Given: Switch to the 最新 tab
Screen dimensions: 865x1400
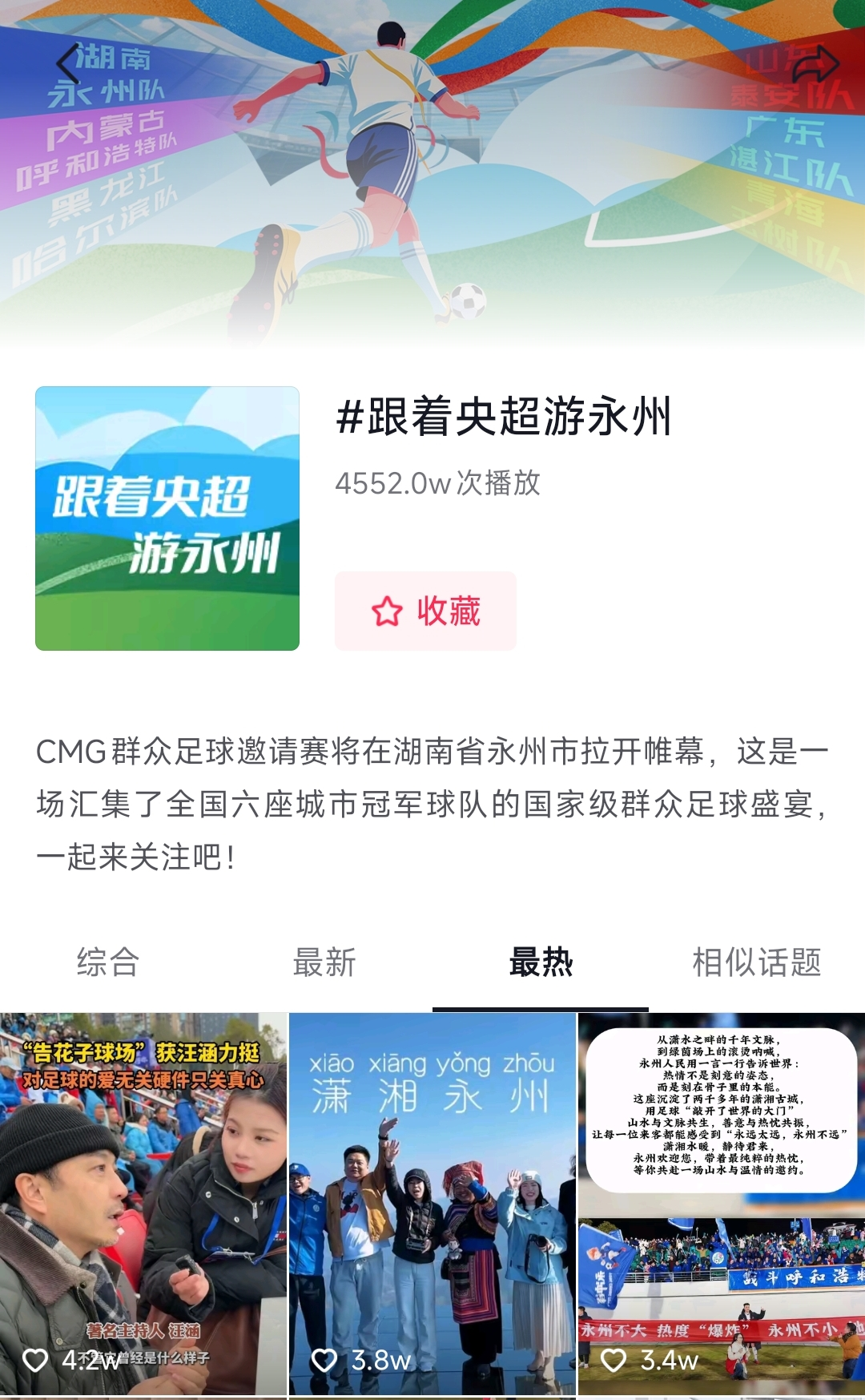Looking at the screenshot, I should click(325, 965).
